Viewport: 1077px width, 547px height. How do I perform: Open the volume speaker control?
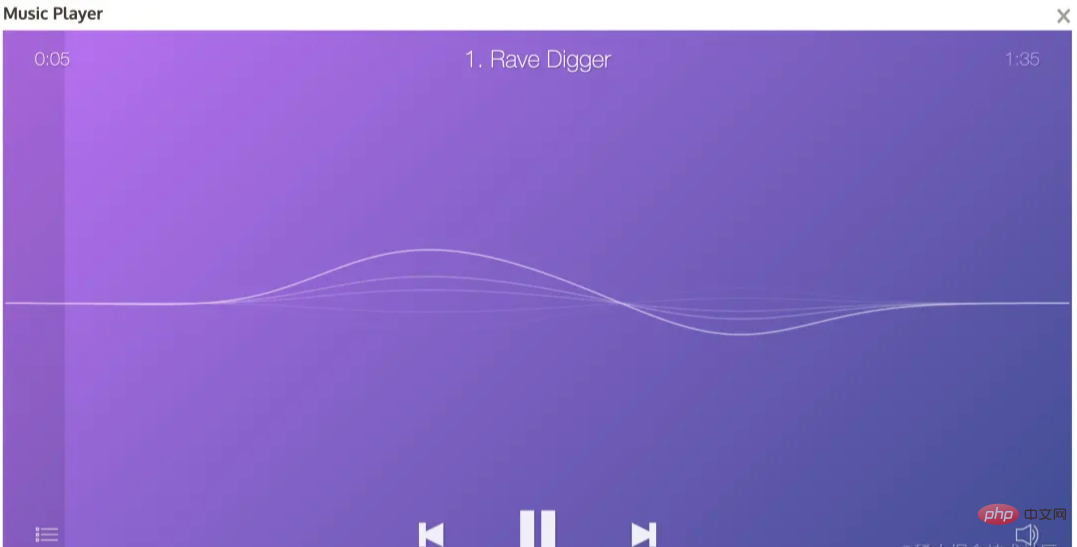tap(1027, 535)
